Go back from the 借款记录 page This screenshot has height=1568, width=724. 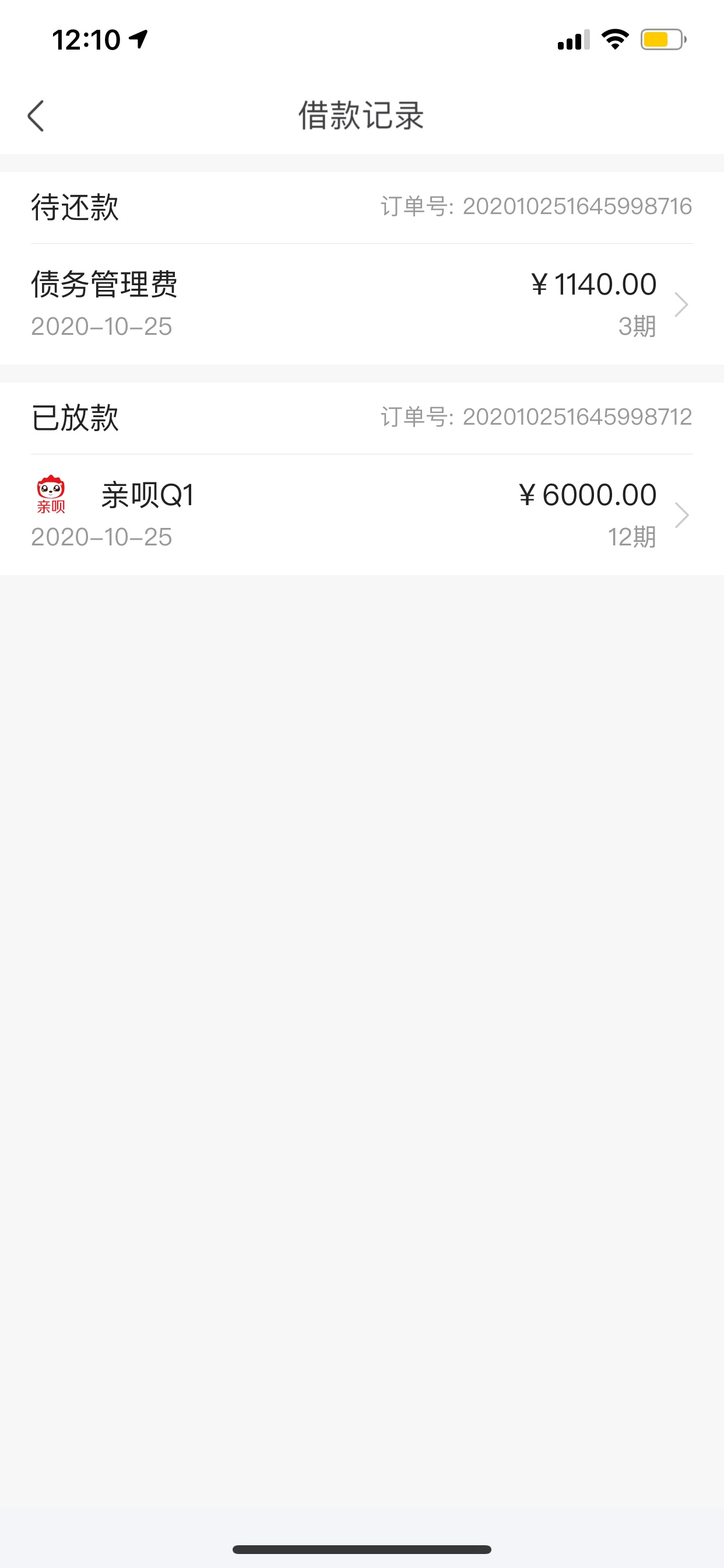point(36,116)
